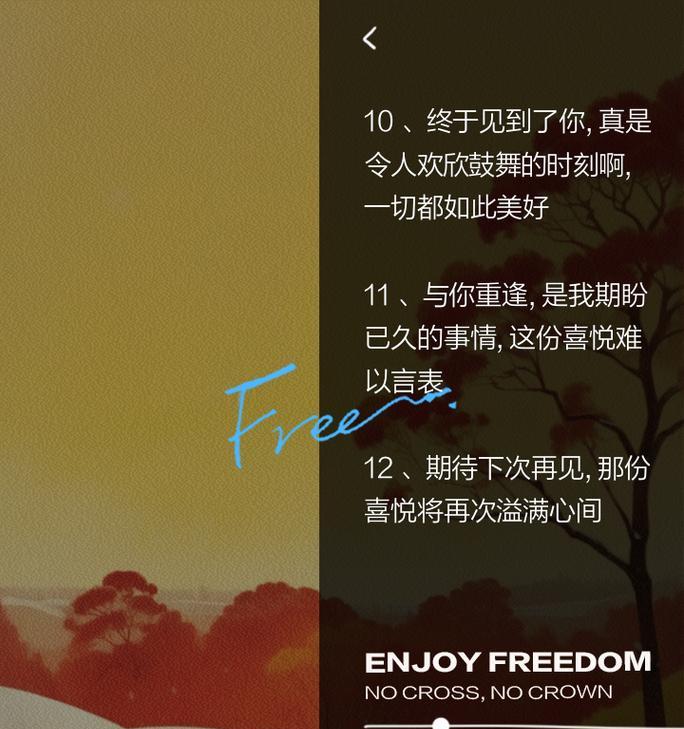684x729 pixels.
Task: Go back using the top arrow
Action: tap(370, 39)
